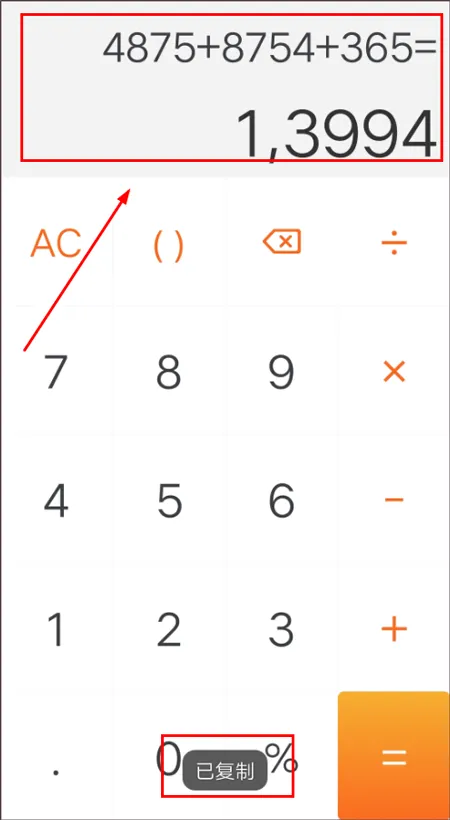The width and height of the screenshot is (450, 820).
Task: Enter the digit 7
Action: (55, 372)
